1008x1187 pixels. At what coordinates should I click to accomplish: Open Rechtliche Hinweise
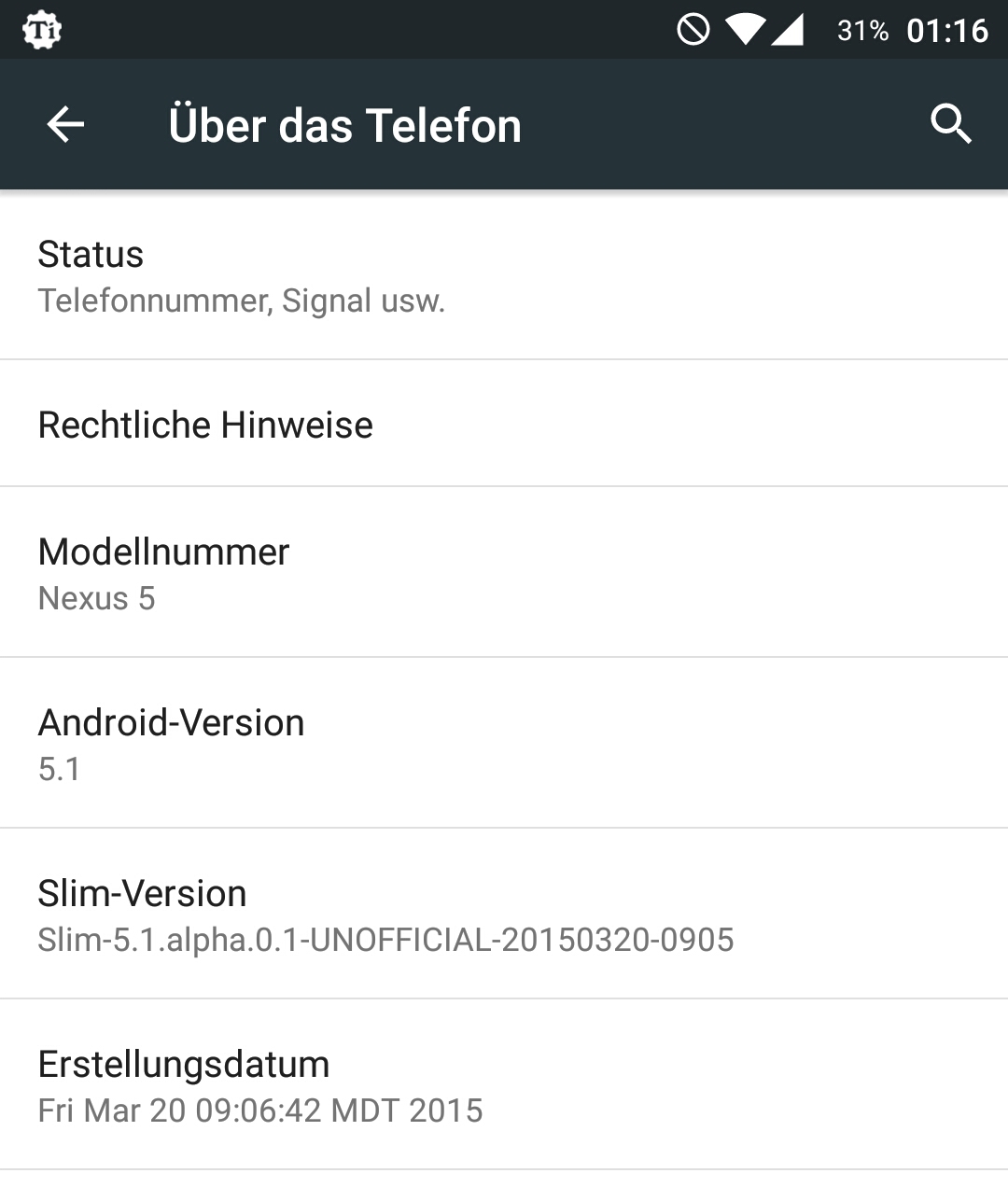pyautogui.click(x=504, y=425)
